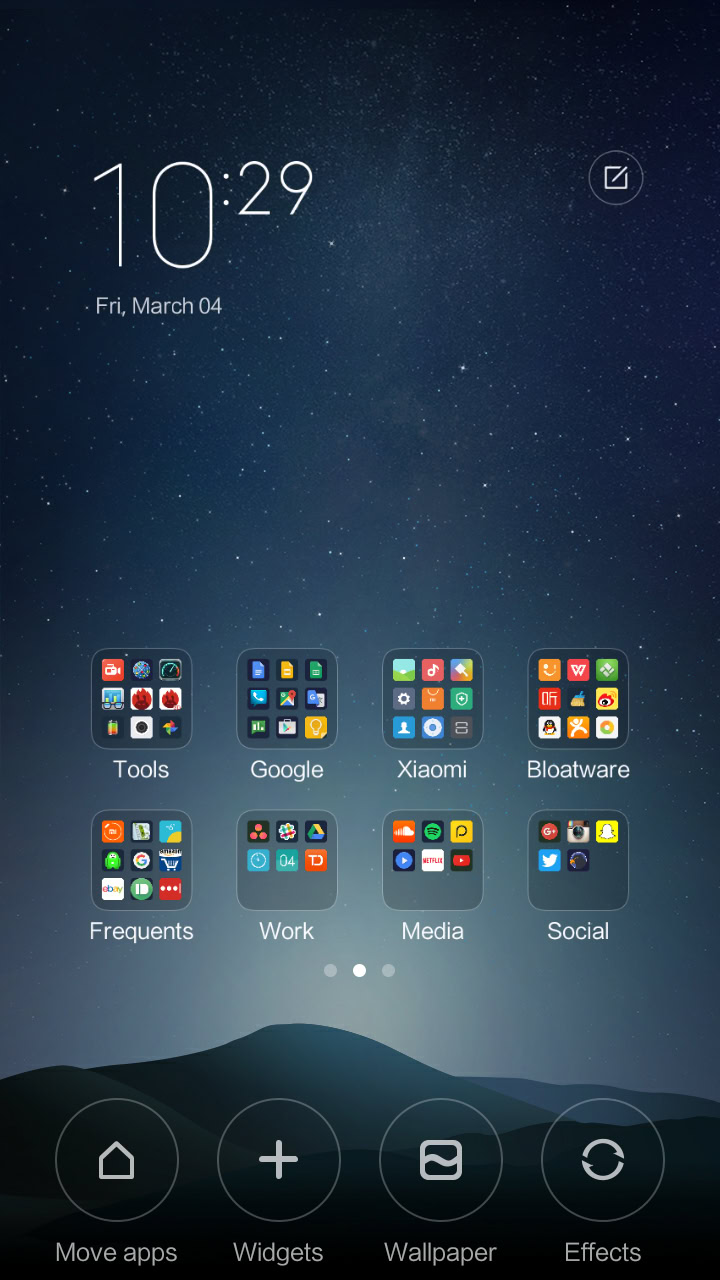The width and height of the screenshot is (720, 1280).
Task: Open transition Effects settings
Action: (x=603, y=1161)
